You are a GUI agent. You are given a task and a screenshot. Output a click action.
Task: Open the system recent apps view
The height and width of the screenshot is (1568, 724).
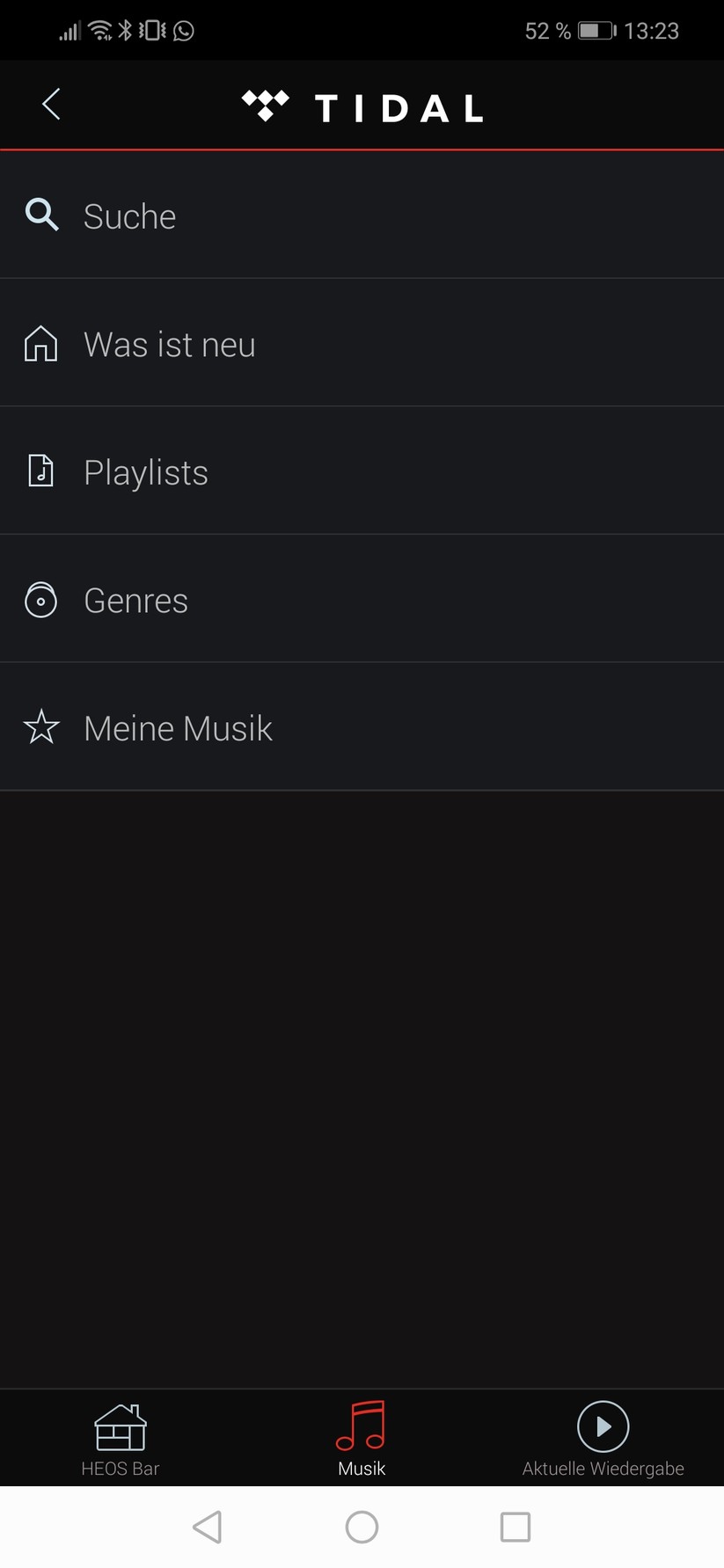point(516,1528)
